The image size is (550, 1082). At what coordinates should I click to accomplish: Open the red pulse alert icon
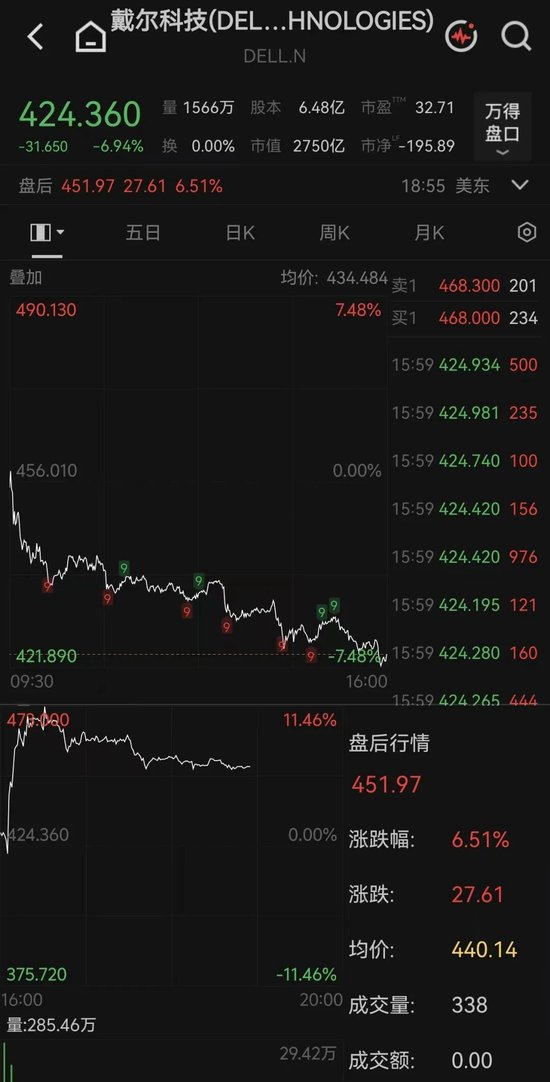click(x=461, y=36)
